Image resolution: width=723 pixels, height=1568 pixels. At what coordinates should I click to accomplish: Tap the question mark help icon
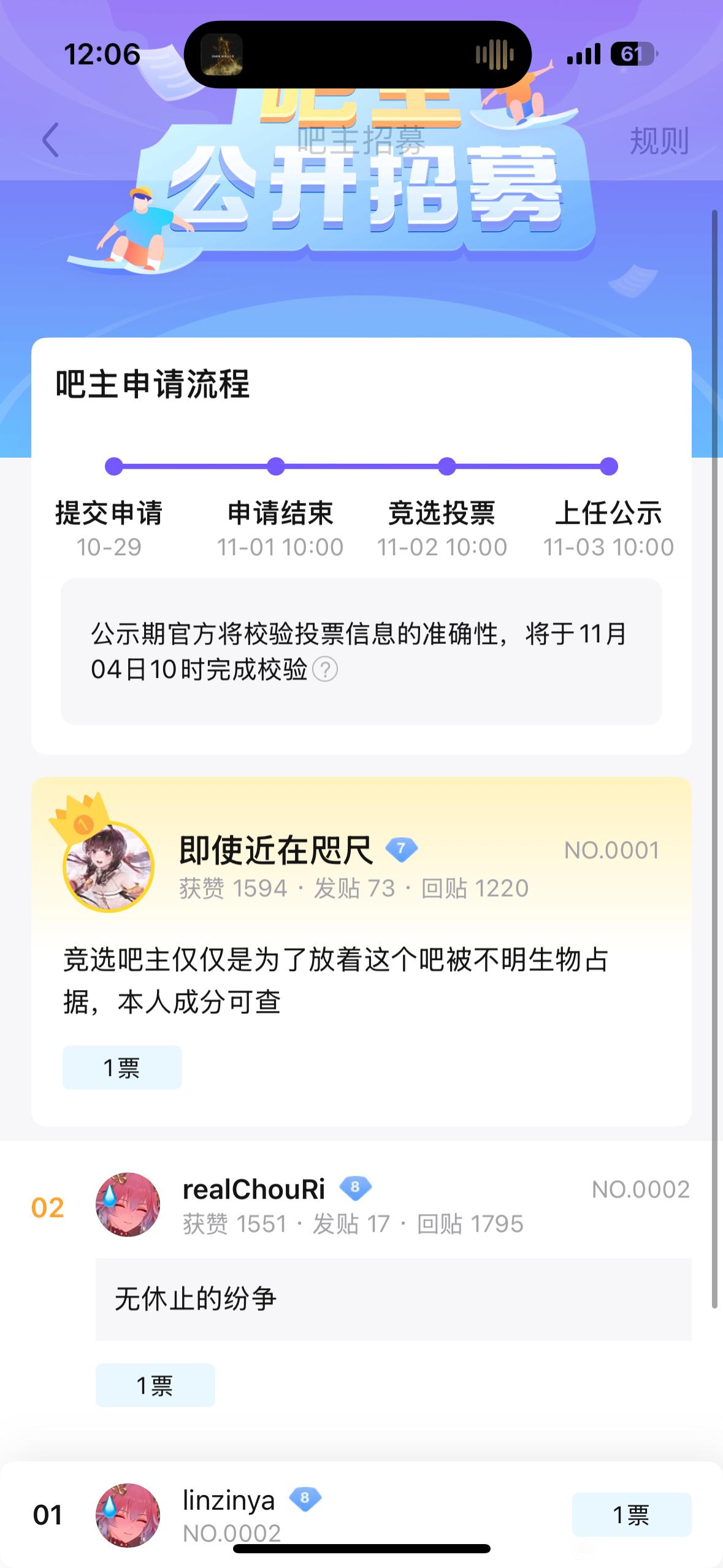click(x=325, y=669)
